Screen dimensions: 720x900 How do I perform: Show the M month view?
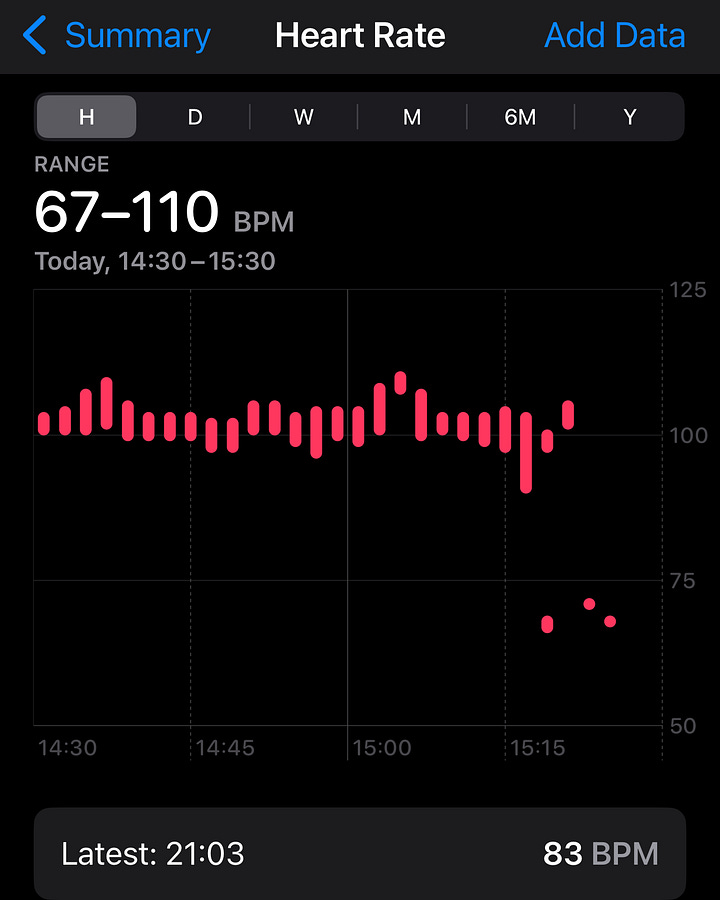point(412,117)
